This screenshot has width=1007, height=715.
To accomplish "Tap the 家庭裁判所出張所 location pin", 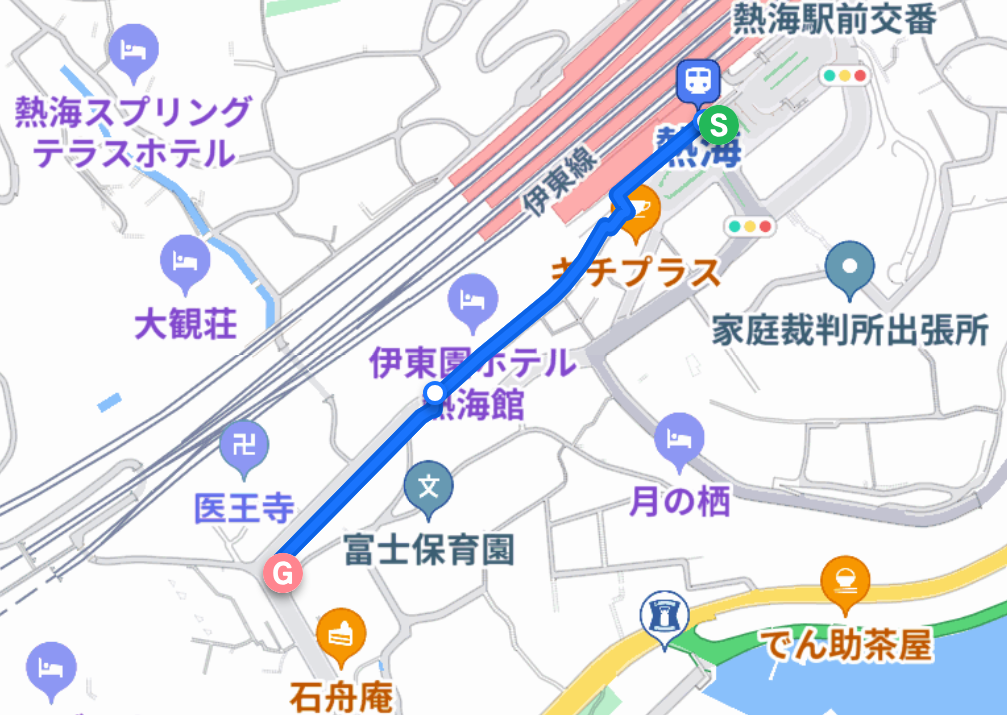I will [x=851, y=269].
